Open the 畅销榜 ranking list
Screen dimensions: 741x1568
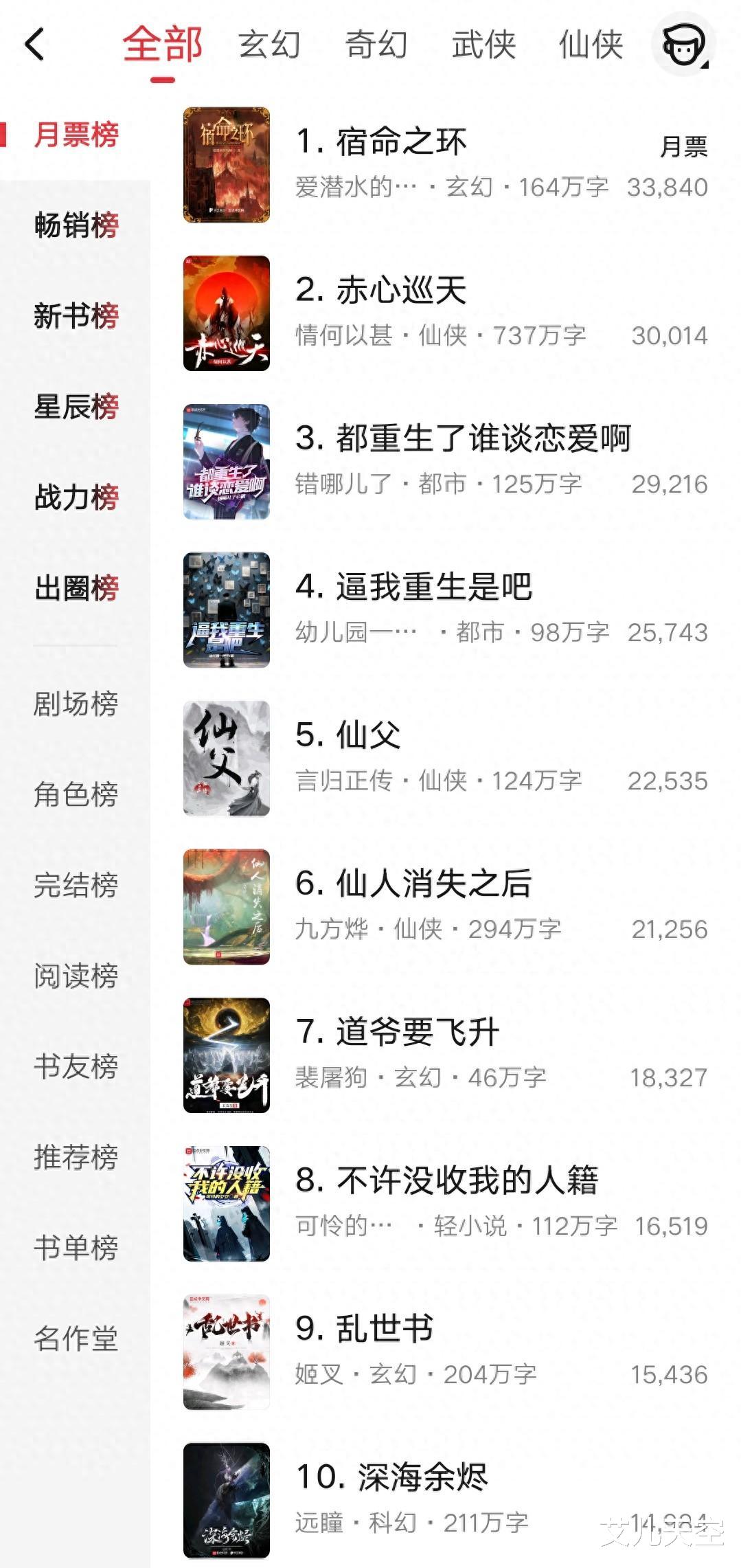click(76, 225)
